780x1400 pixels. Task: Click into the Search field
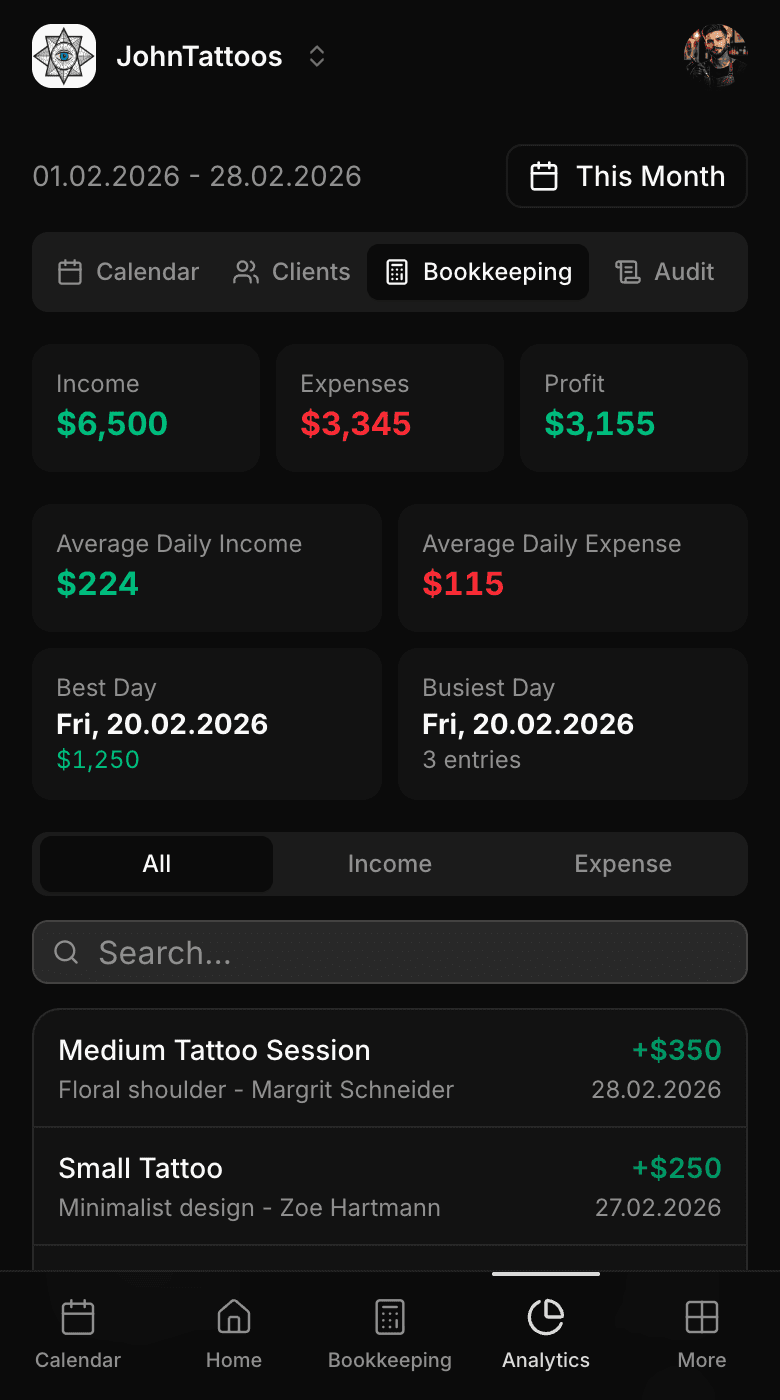390,952
